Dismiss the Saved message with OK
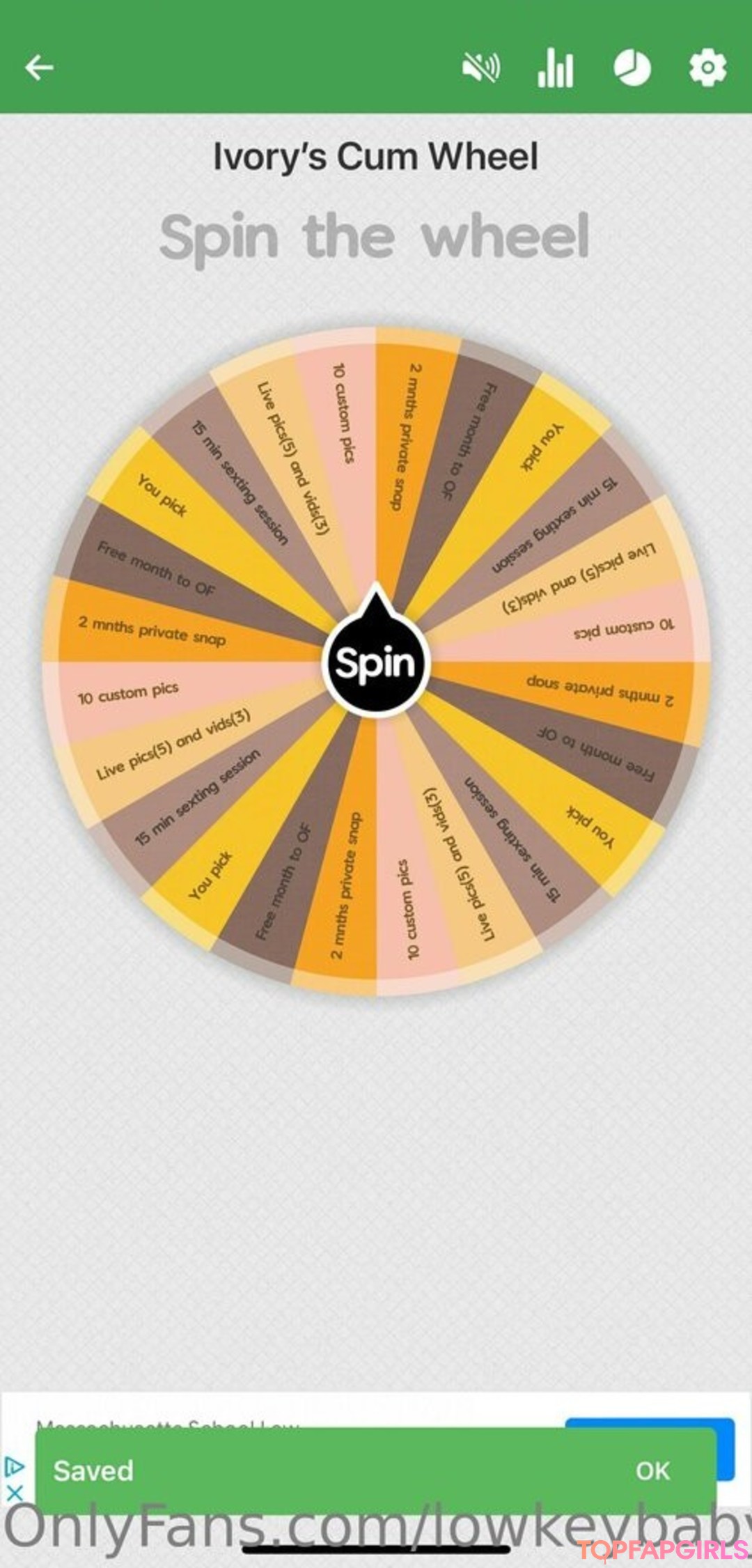The width and height of the screenshot is (752, 1568). click(652, 1470)
